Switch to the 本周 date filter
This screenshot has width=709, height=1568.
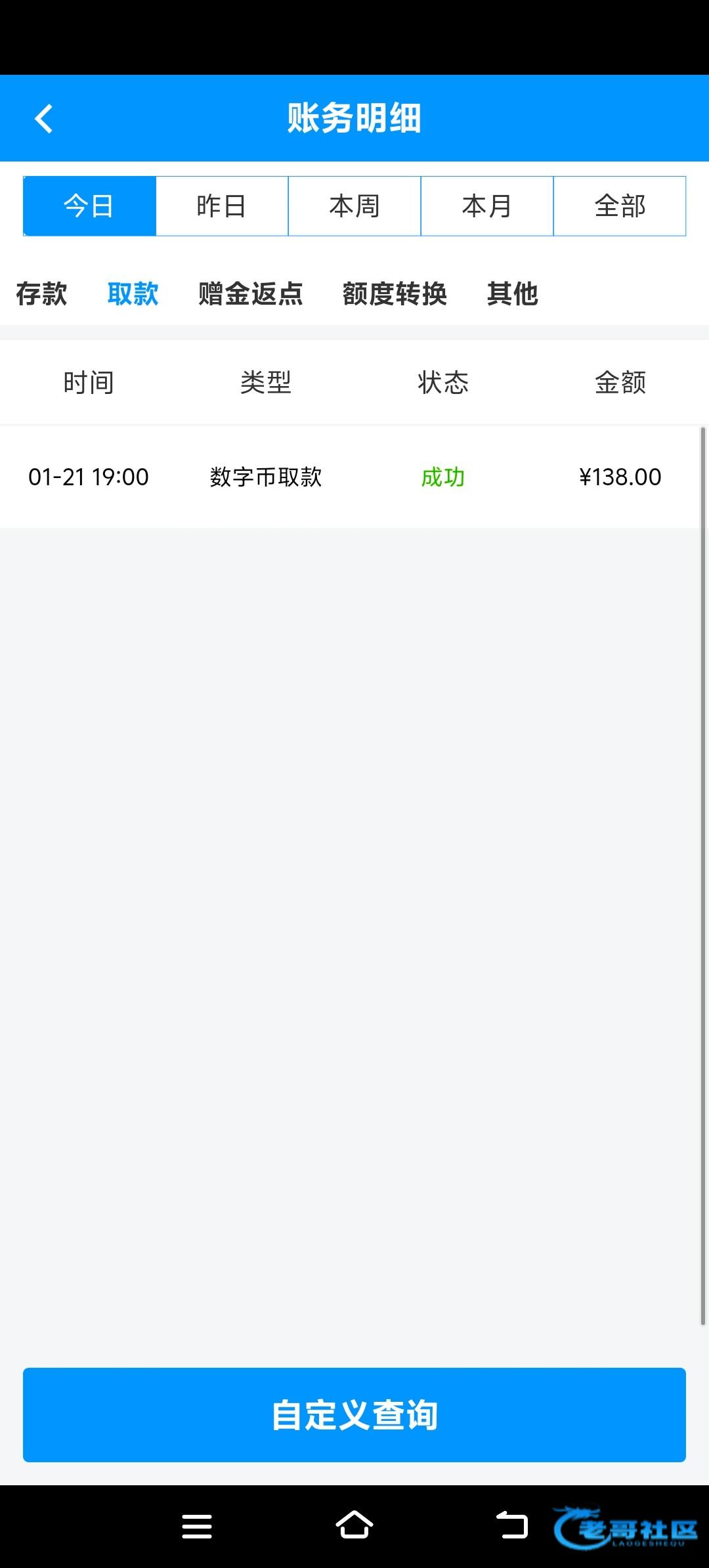pyautogui.click(x=354, y=206)
